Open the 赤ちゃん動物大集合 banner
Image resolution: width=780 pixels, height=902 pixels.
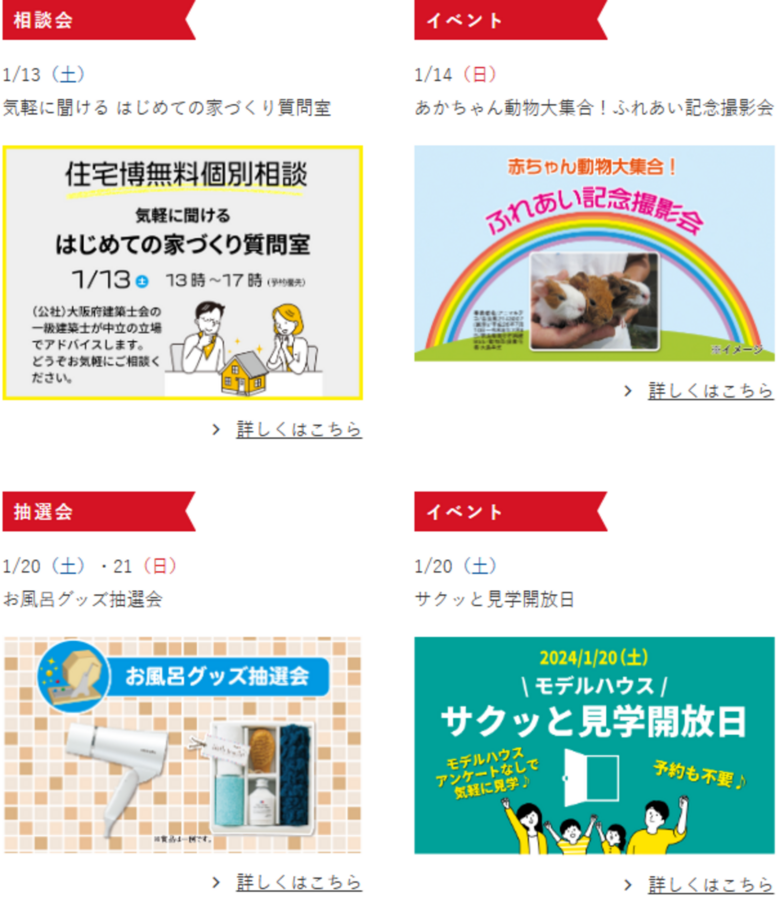tap(594, 253)
